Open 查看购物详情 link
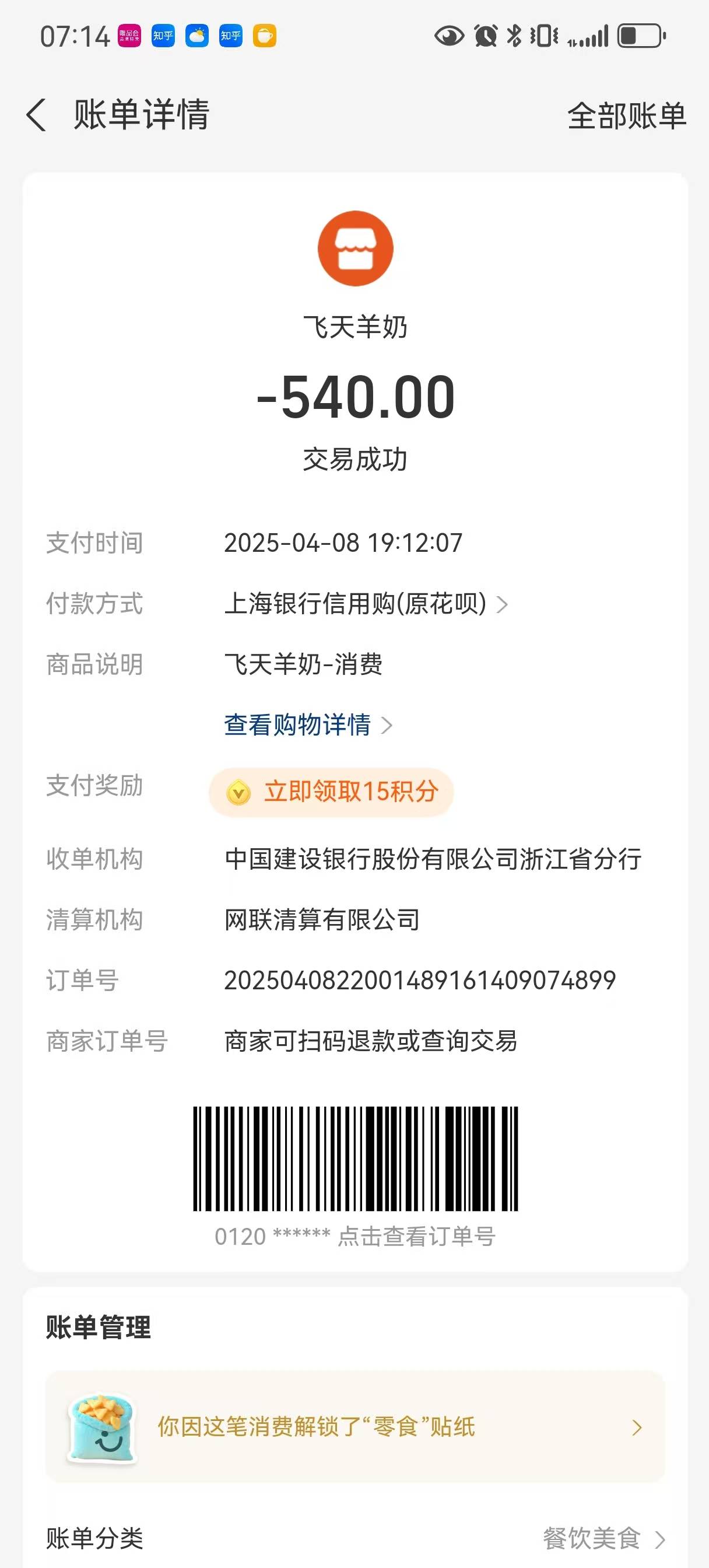The width and height of the screenshot is (709, 1568). 307,725
